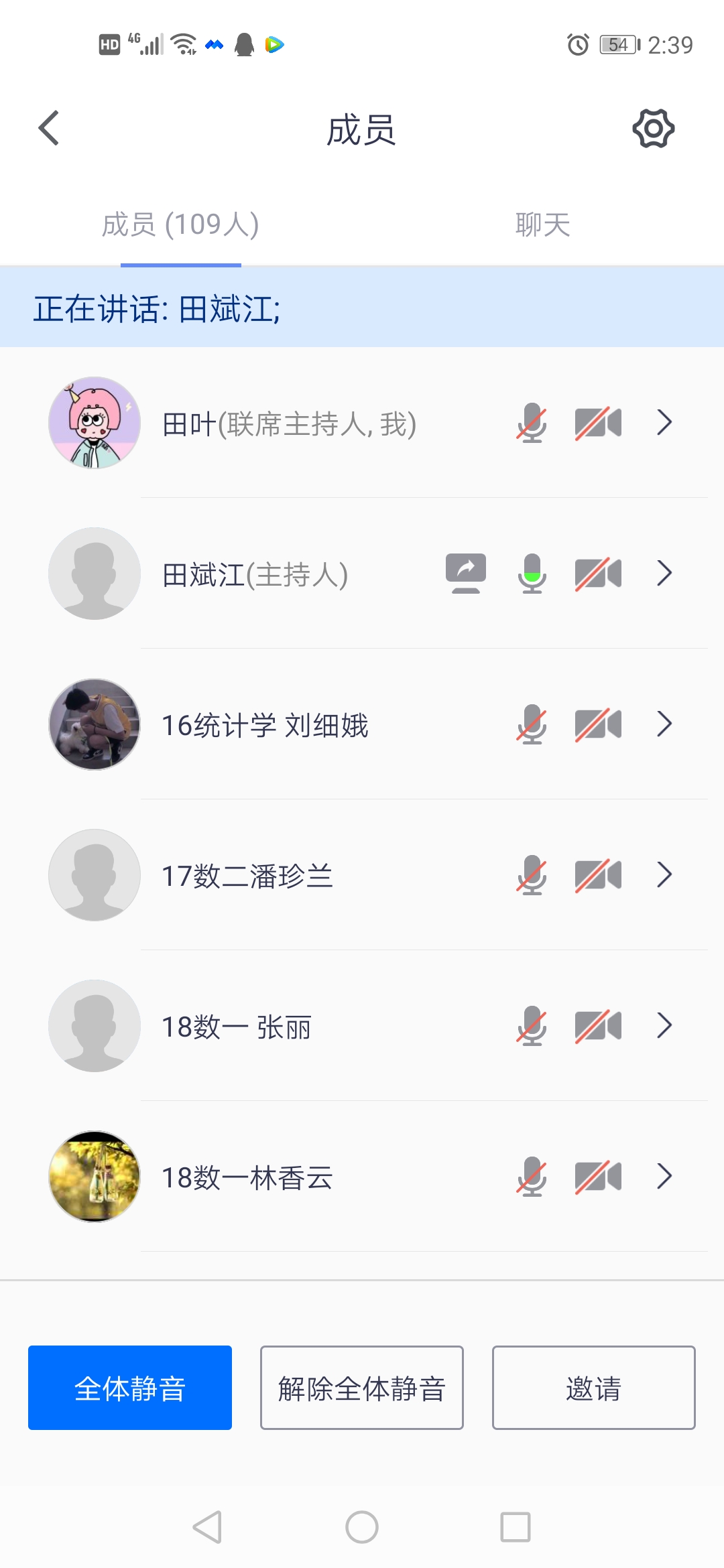Viewport: 724px width, 1568px height.
Task: Open the member row 田叶(联席主持人, 我)
Action: tap(290, 423)
